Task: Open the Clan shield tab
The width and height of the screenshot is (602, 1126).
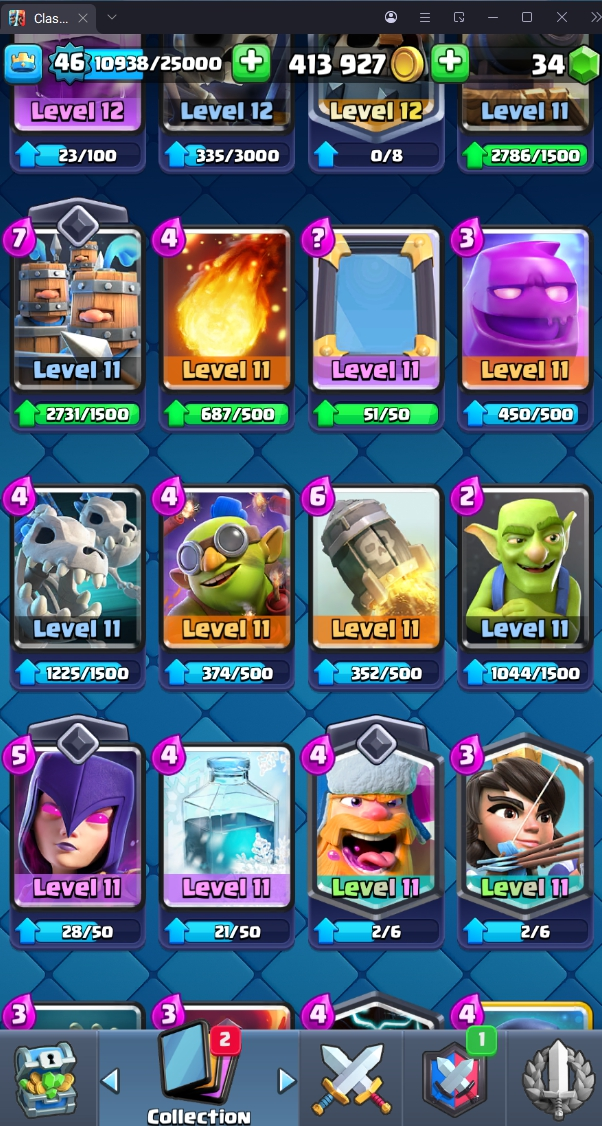Action: [453, 1078]
